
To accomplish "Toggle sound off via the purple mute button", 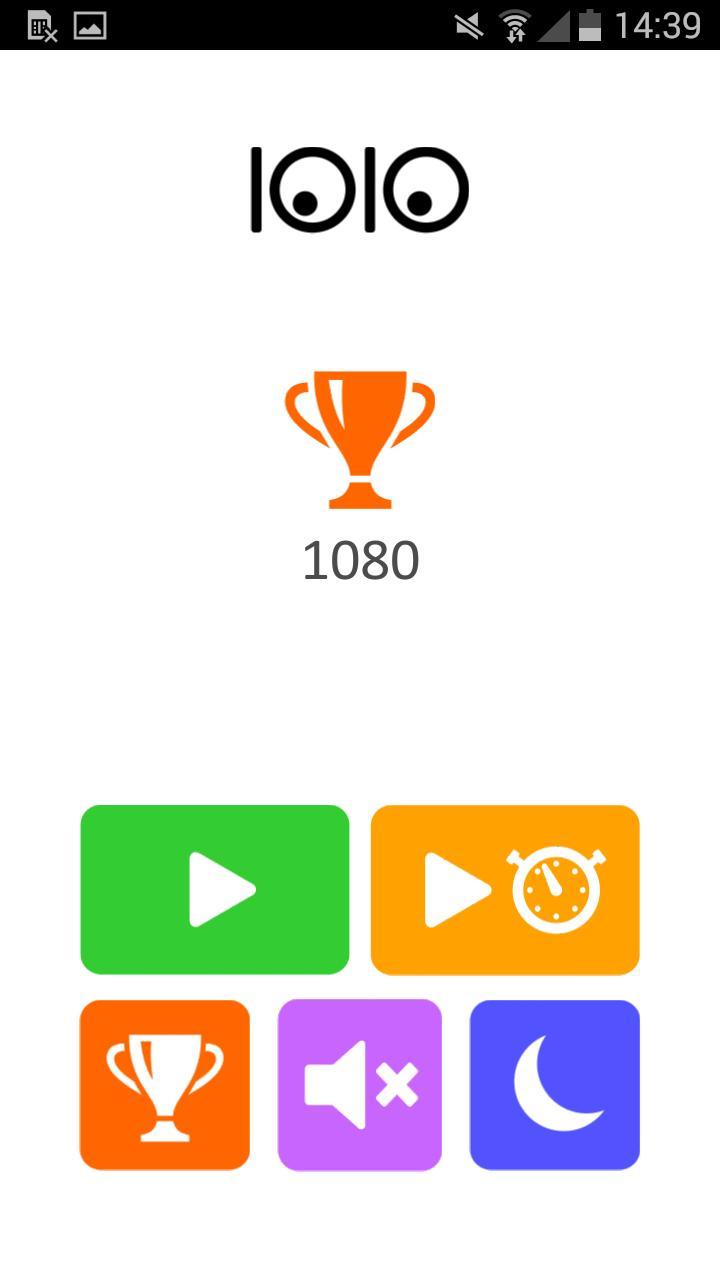I will click(x=359, y=1083).
